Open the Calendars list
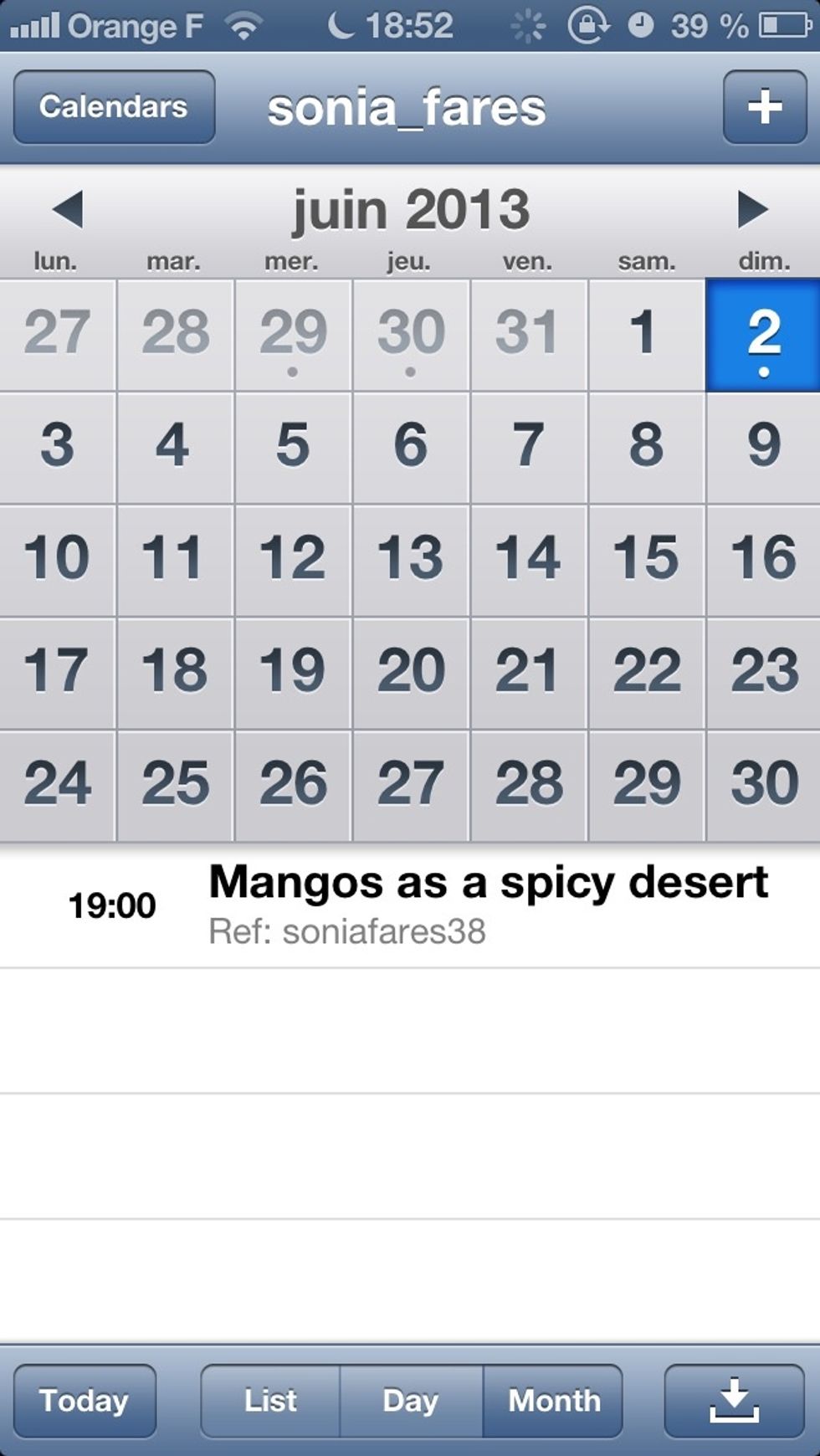The height and width of the screenshot is (1456, 820). [x=114, y=107]
